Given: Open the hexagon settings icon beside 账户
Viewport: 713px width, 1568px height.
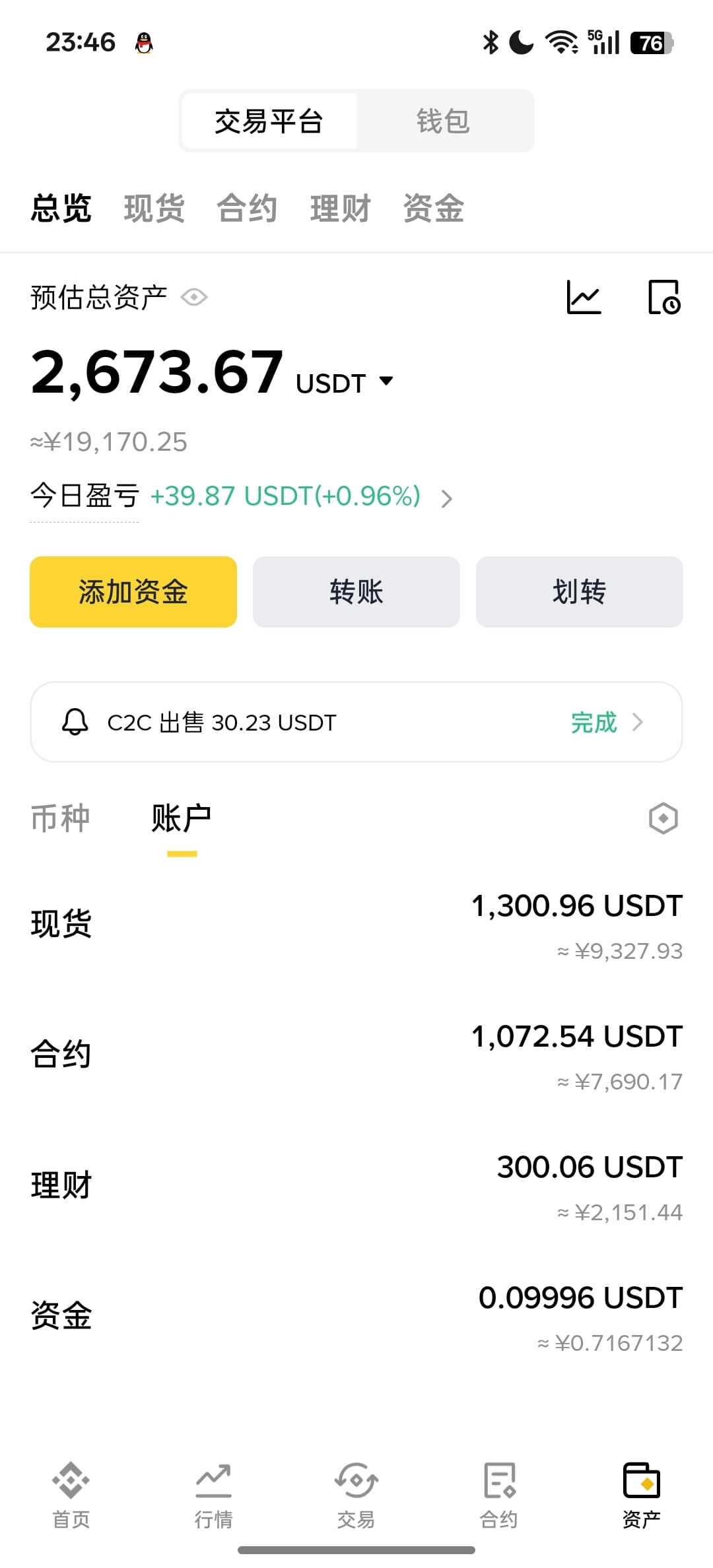Looking at the screenshot, I should tap(663, 818).
